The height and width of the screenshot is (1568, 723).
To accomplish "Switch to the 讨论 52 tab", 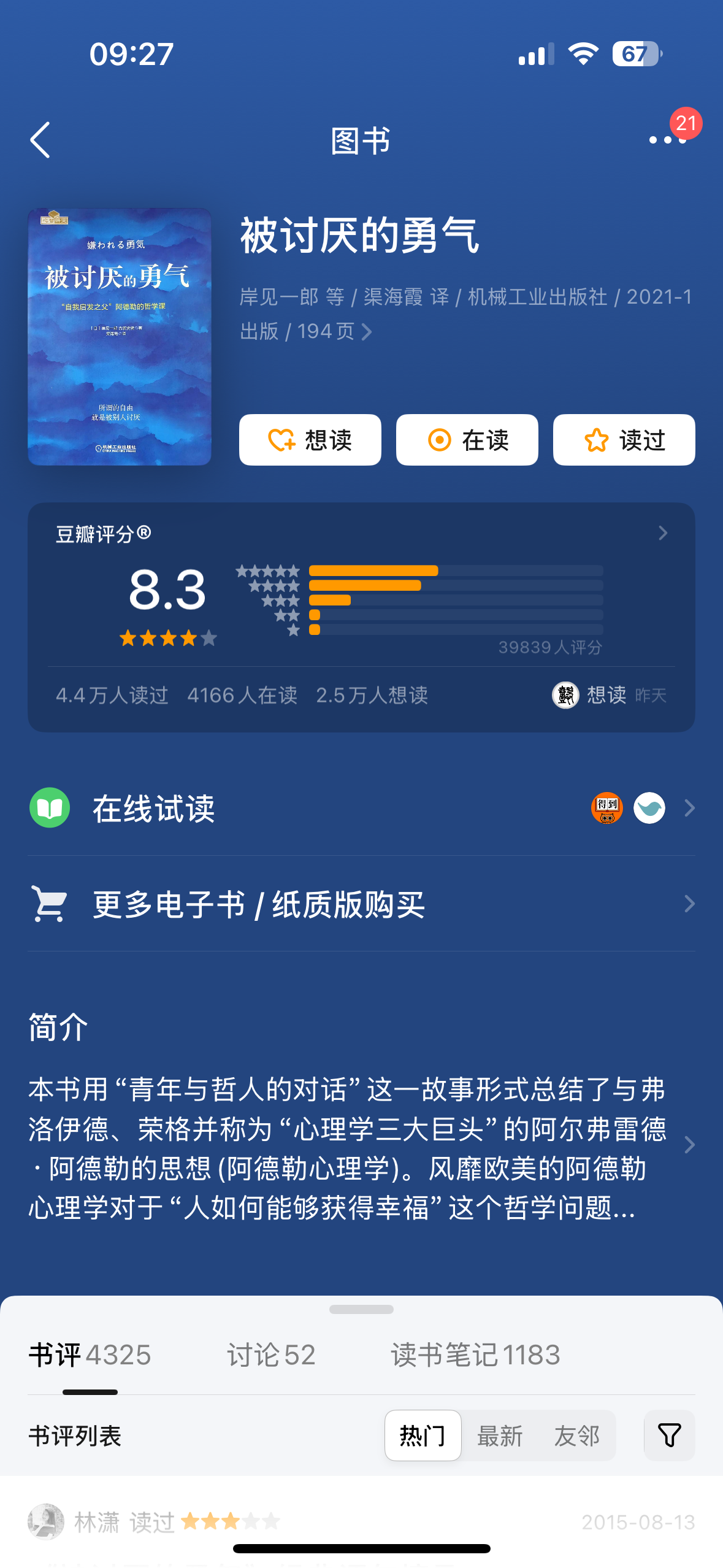I will (271, 1355).
